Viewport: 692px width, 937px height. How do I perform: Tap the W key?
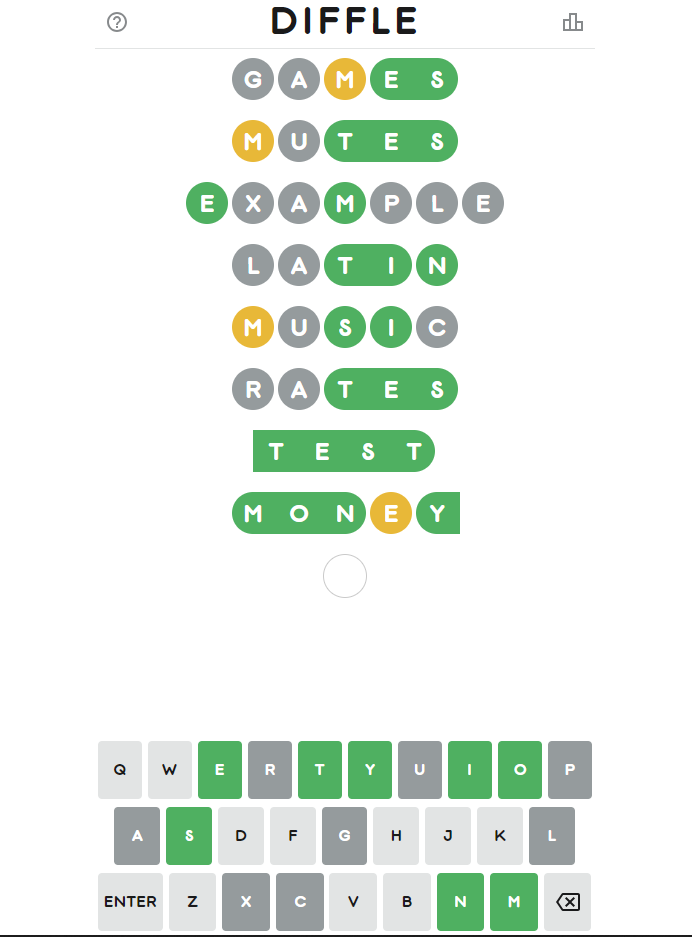pos(170,769)
